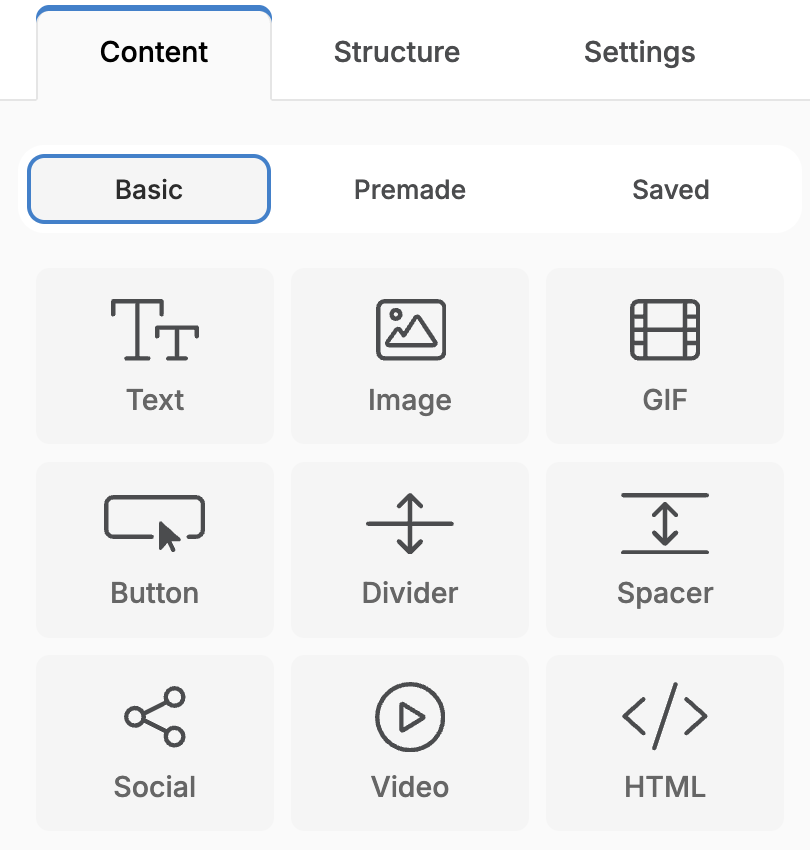Choose the HTML block
This screenshot has height=850, width=810.
click(665, 742)
